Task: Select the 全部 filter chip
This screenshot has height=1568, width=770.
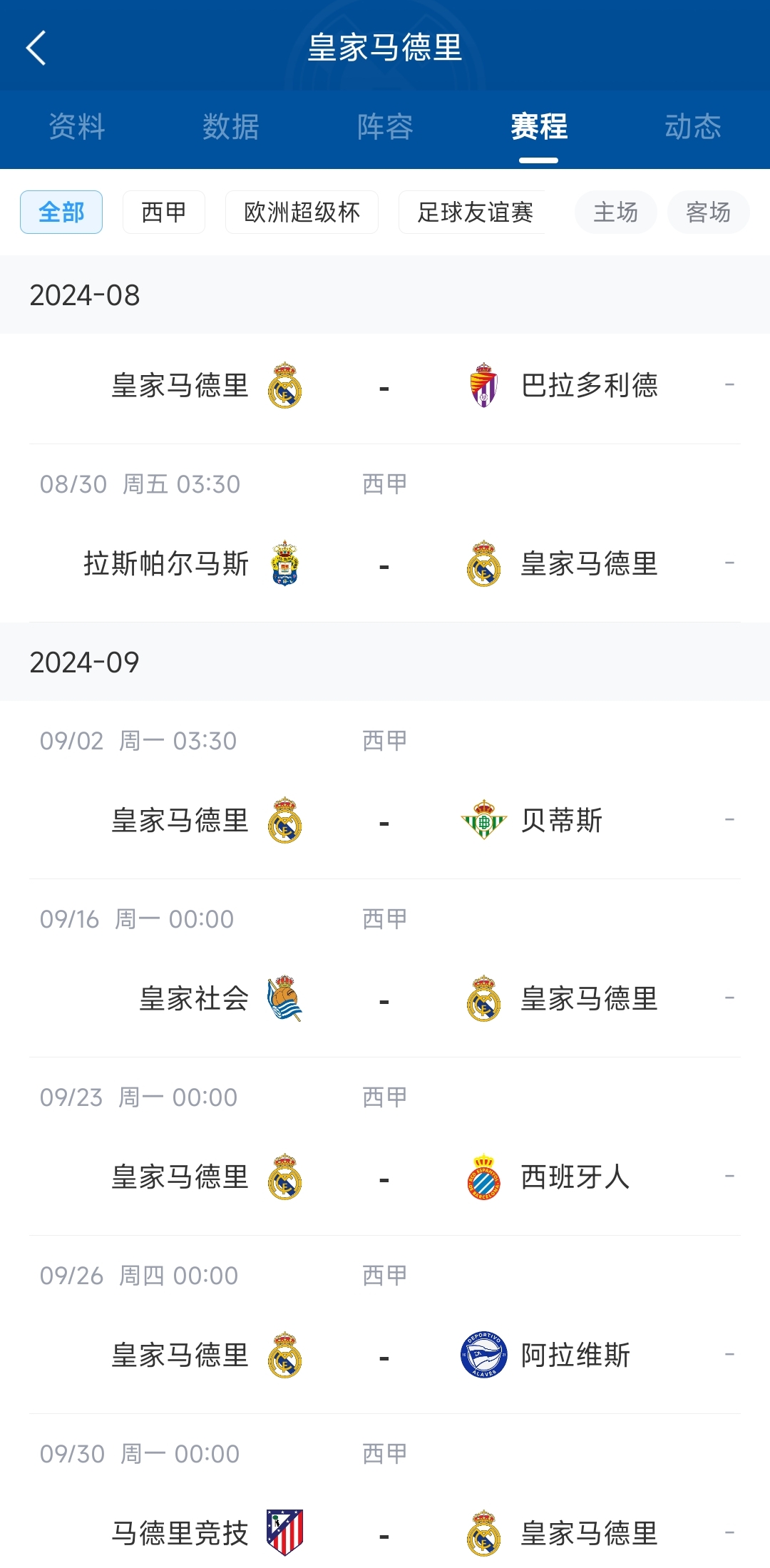Action: pyautogui.click(x=61, y=212)
